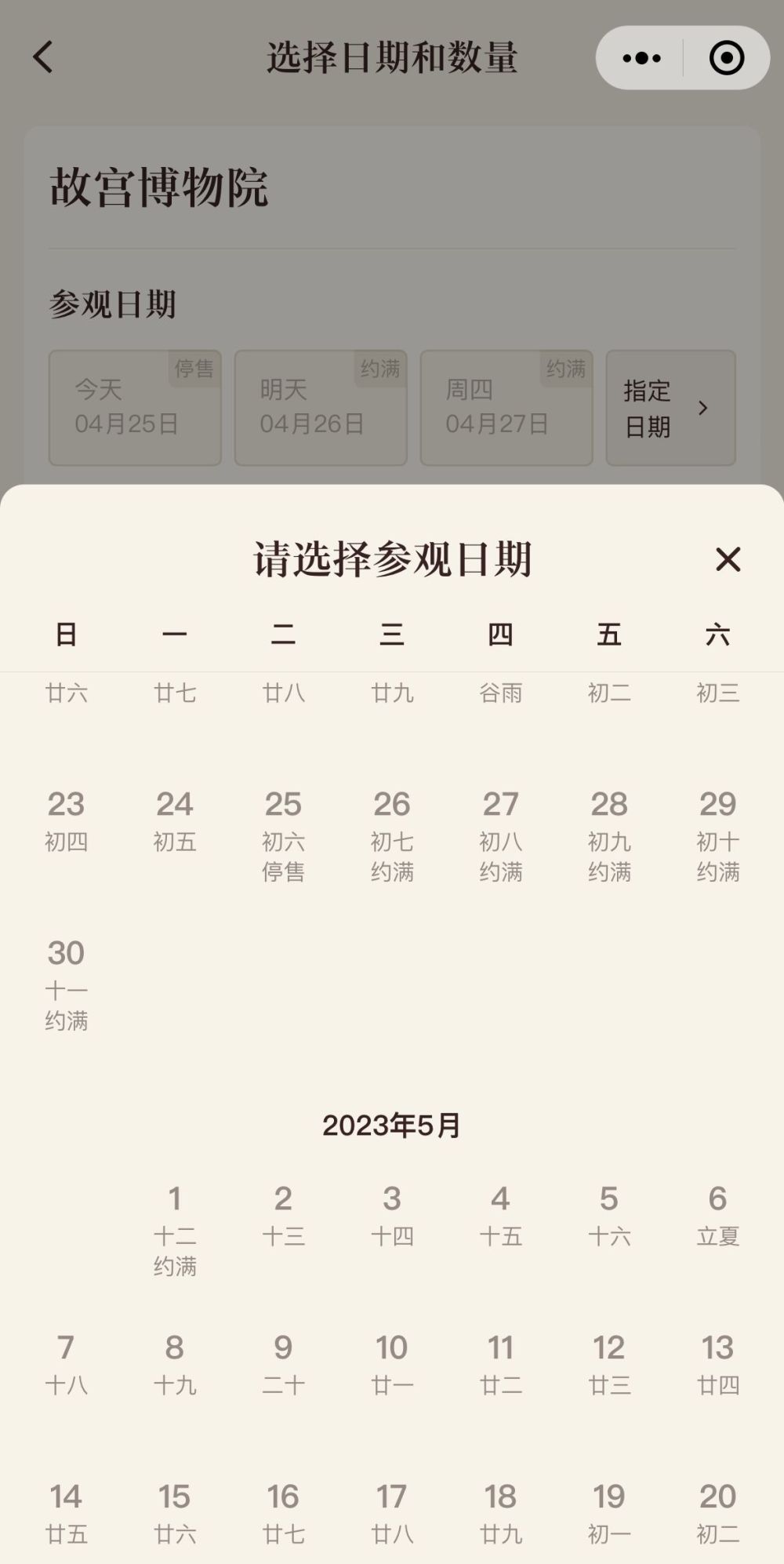Select May 9 as visit date
The height and width of the screenshot is (1564, 784).
tap(283, 1365)
